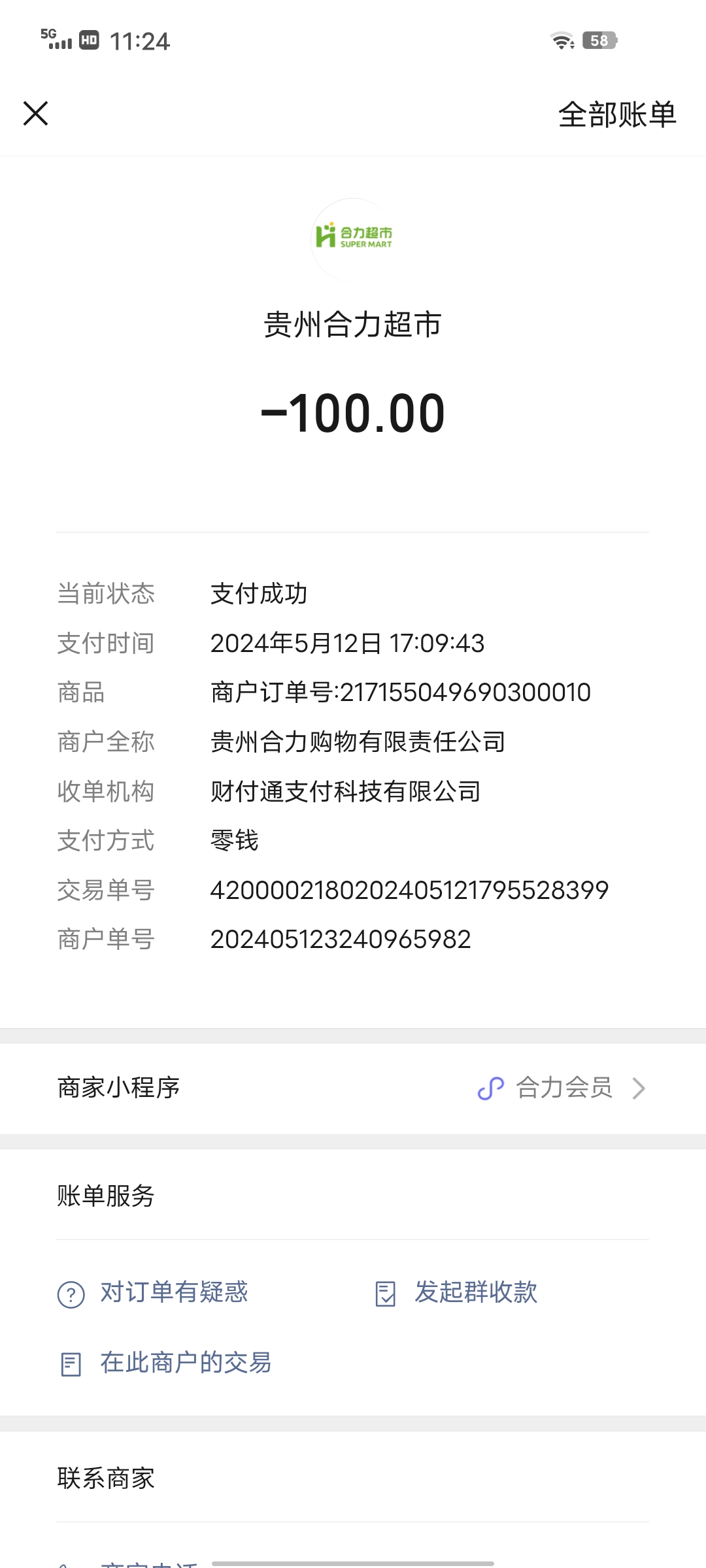The image size is (706, 1568).
Task: Start a 发起群收款 group collection
Action: 457,1293
